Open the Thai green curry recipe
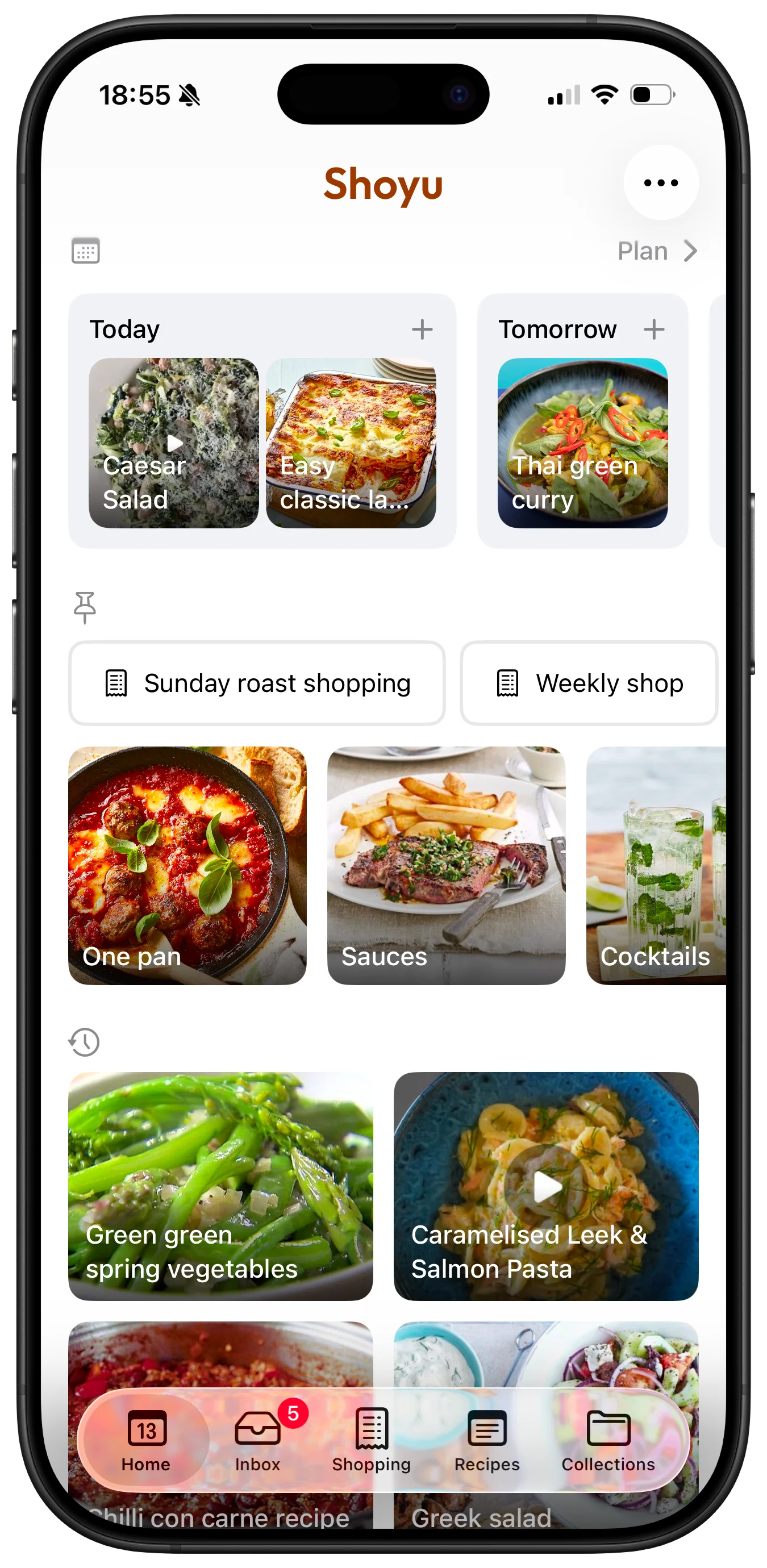The image size is (767, 1568). (582, 443)
